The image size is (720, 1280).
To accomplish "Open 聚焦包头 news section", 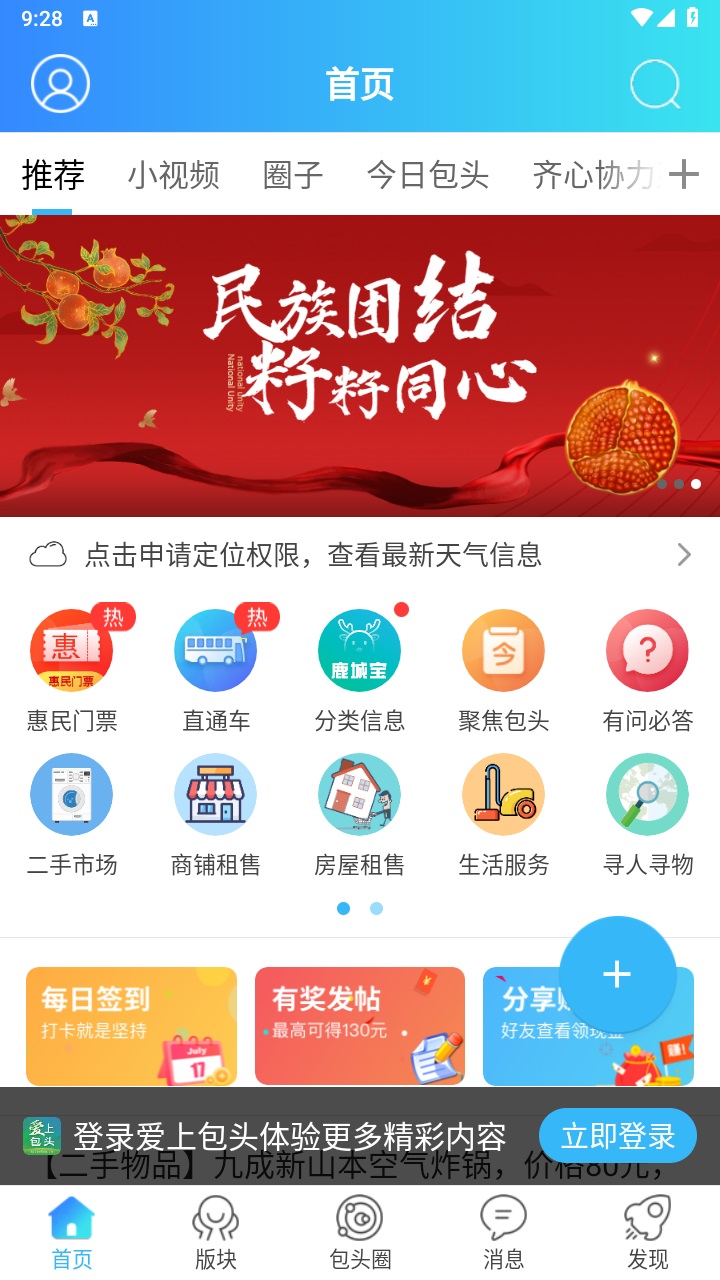I will [503, 668].
